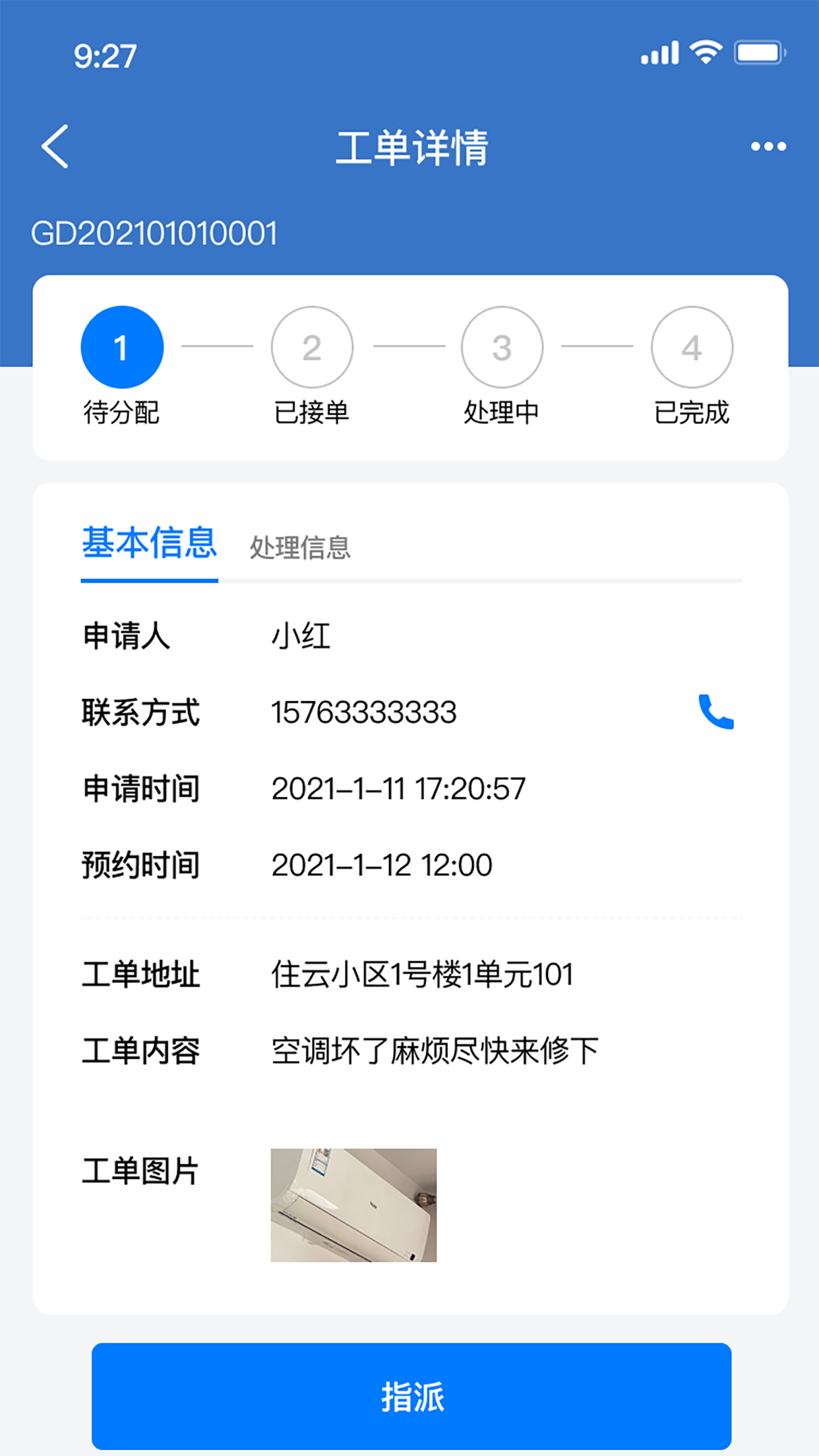Open the three-dot overflow menu
Screen dimensions: 819x1456
pos(768,146)
